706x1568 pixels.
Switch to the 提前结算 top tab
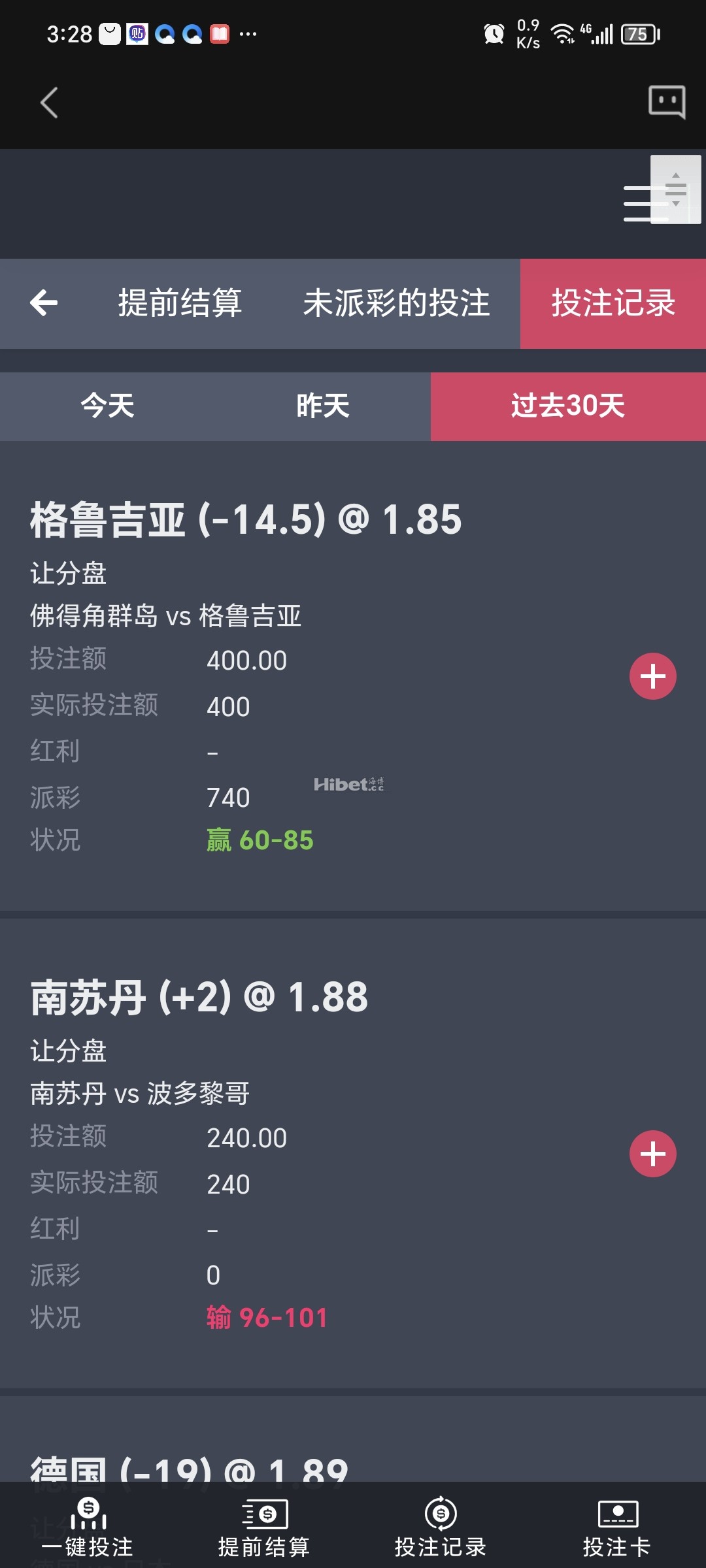[180, 303]
